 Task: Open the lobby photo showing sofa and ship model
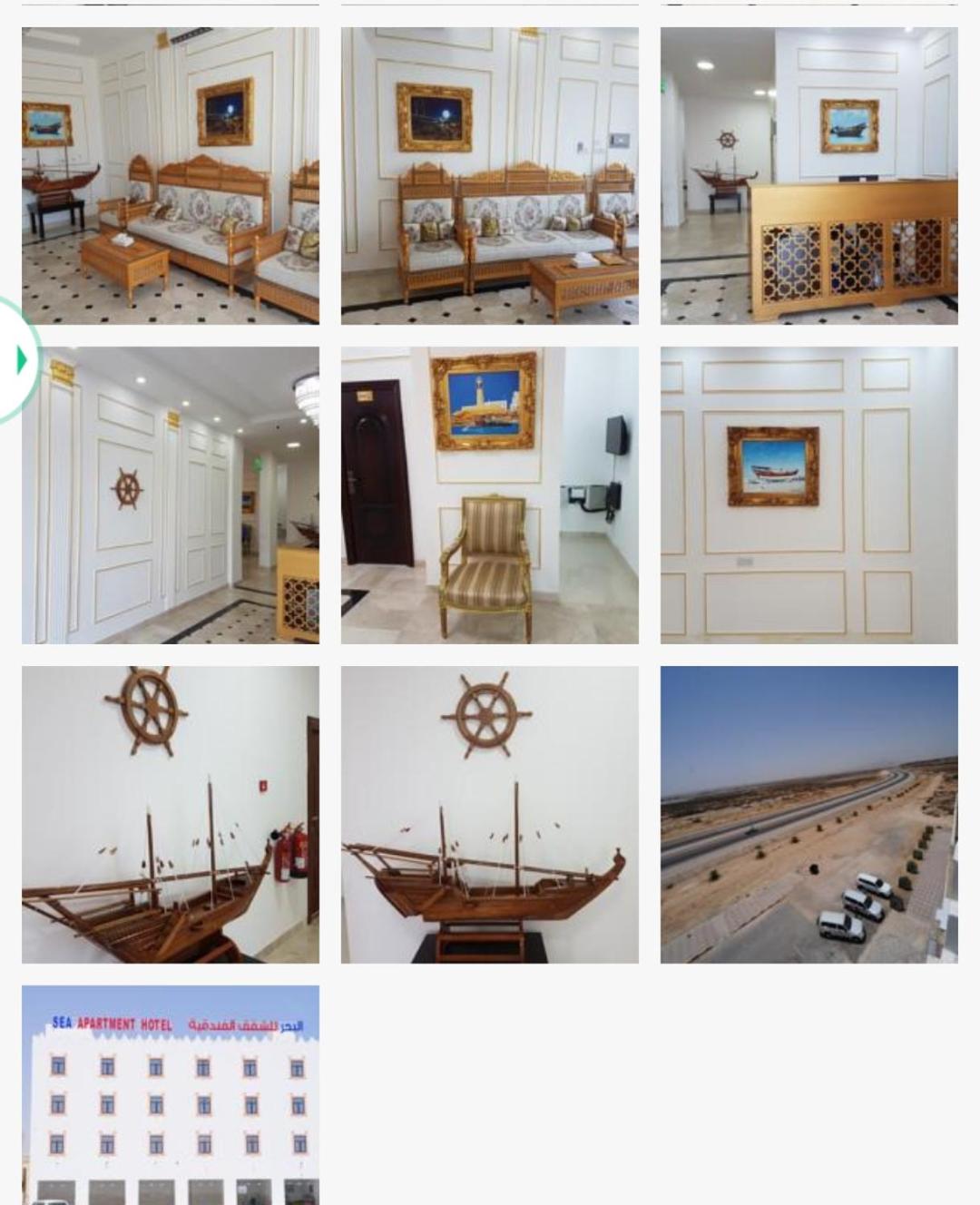click(x=171, y=176)
